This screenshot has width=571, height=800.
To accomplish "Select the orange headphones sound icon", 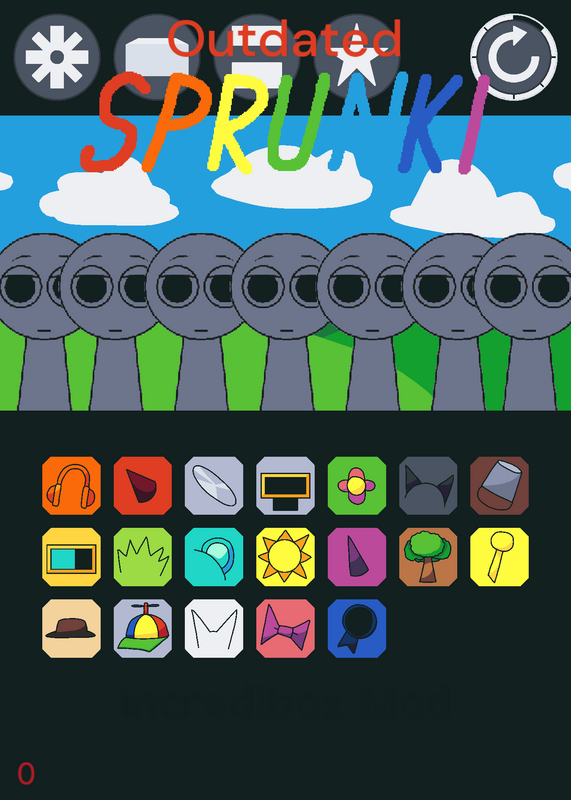I will point(71,486).
